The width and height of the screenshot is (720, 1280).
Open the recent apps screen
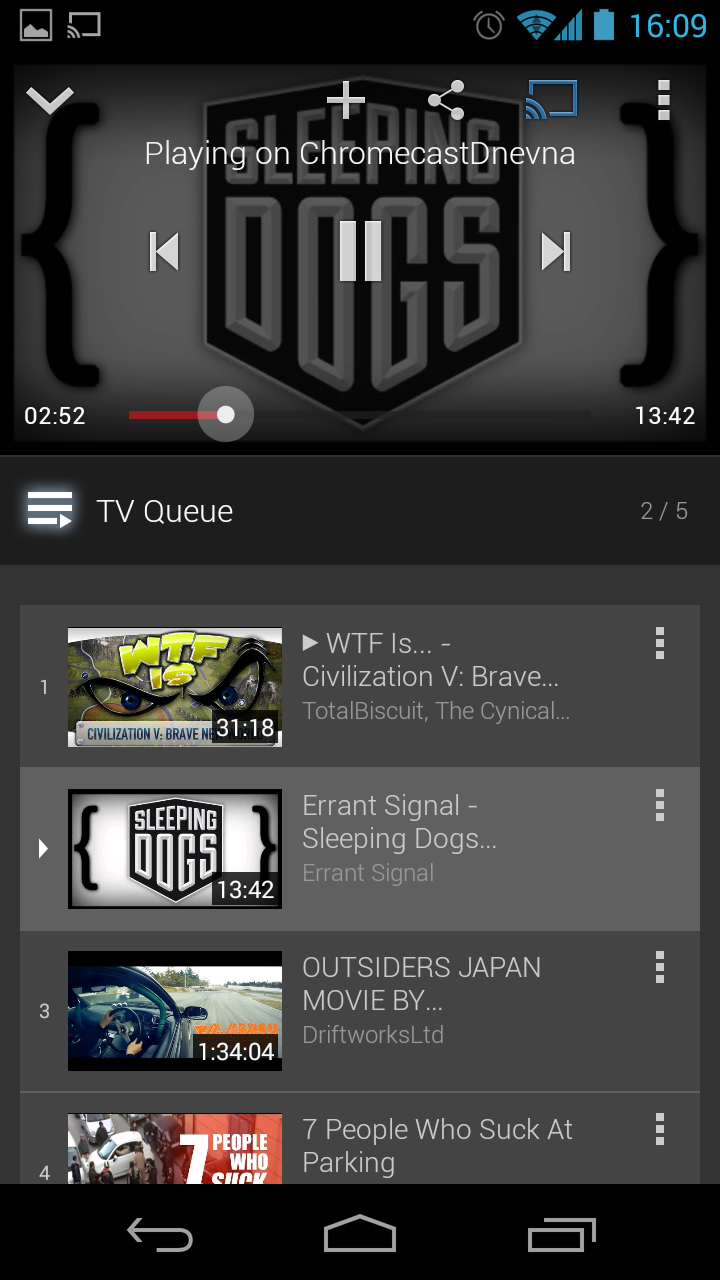pos(561,1235)
